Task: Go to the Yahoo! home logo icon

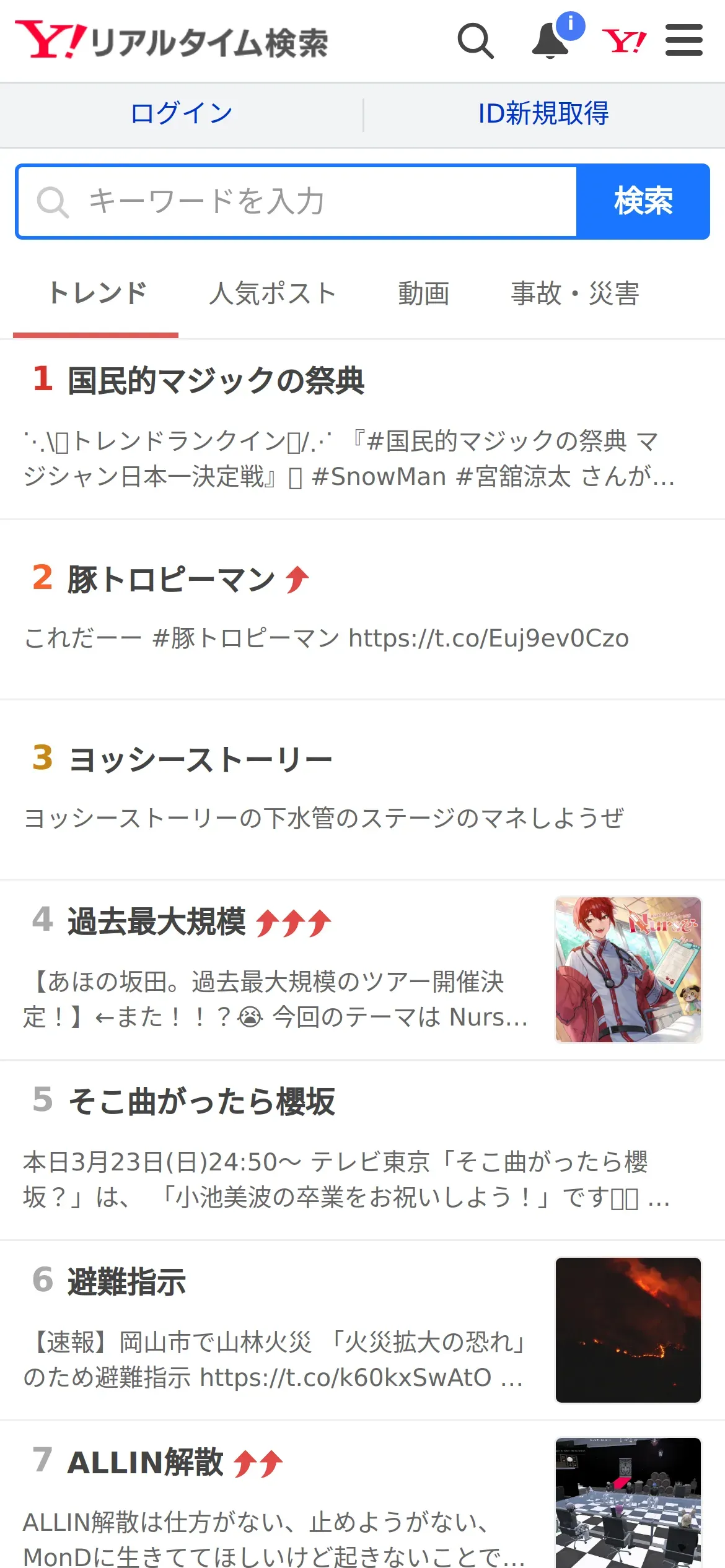Action: [x=624, y=41]
